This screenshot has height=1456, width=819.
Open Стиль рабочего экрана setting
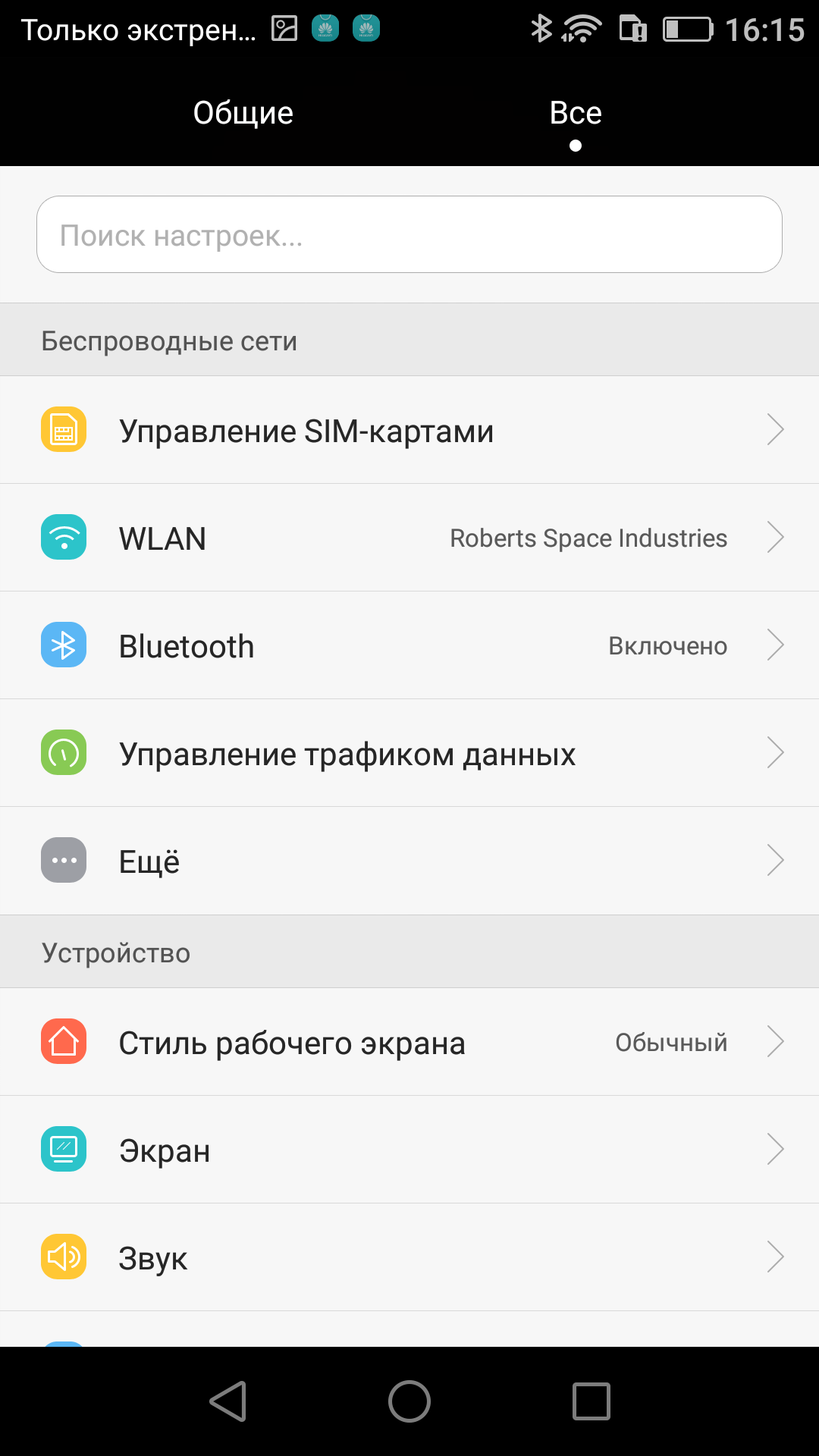pos(409,1042)
